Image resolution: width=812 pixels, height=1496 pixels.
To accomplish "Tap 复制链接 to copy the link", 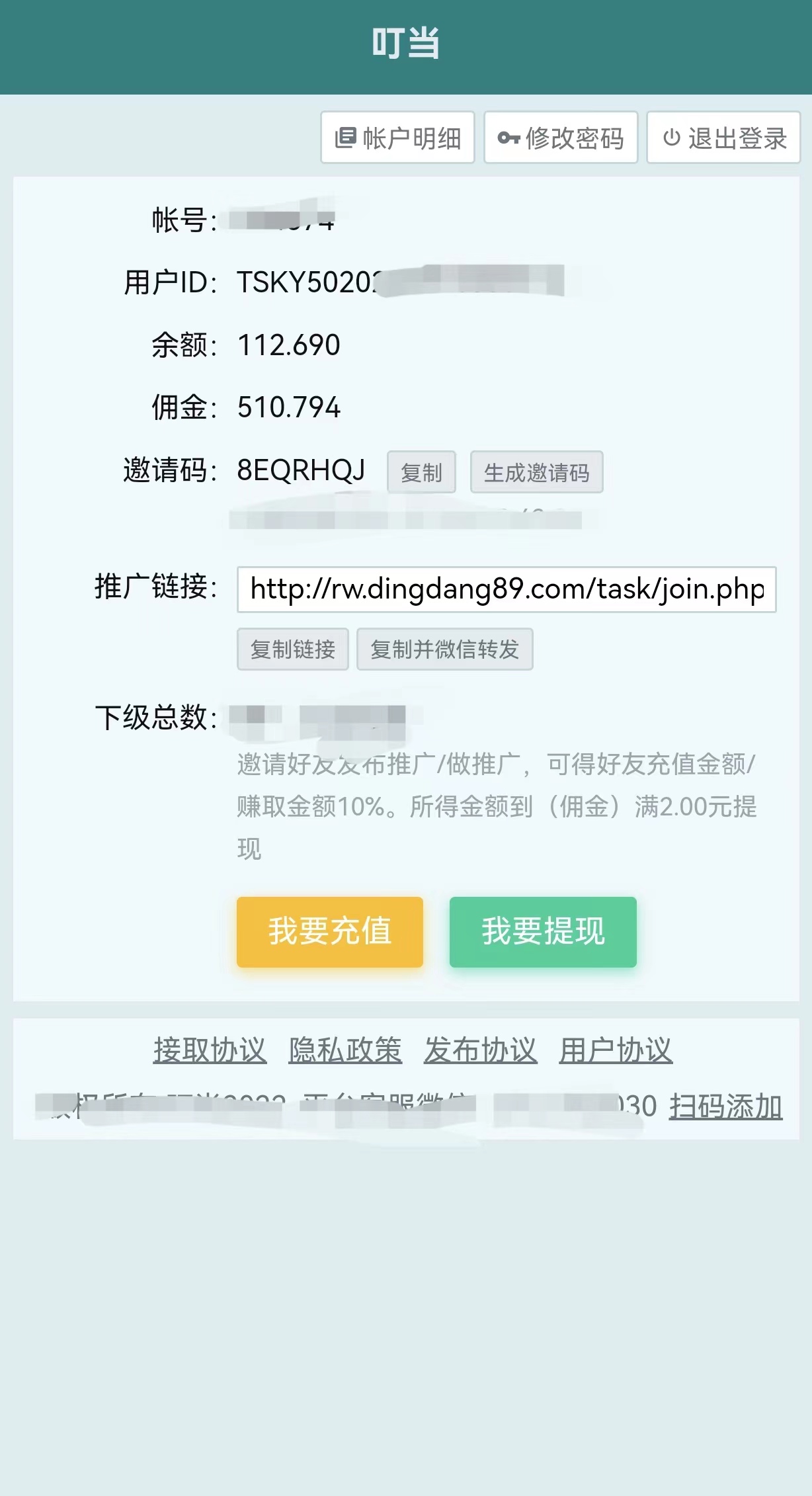I will (293, 649).
